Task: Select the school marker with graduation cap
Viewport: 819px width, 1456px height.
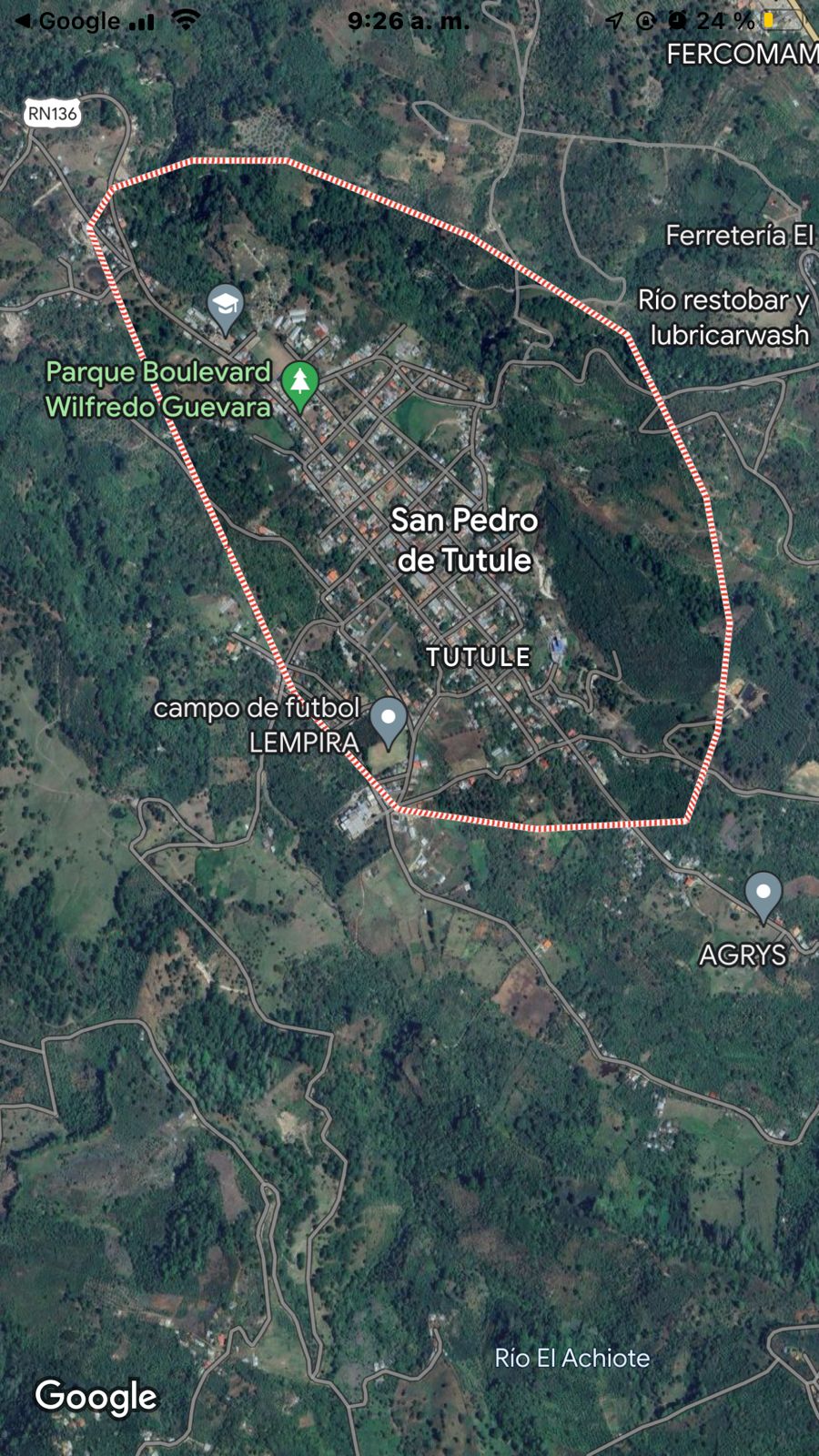Action: pos(225,306)
